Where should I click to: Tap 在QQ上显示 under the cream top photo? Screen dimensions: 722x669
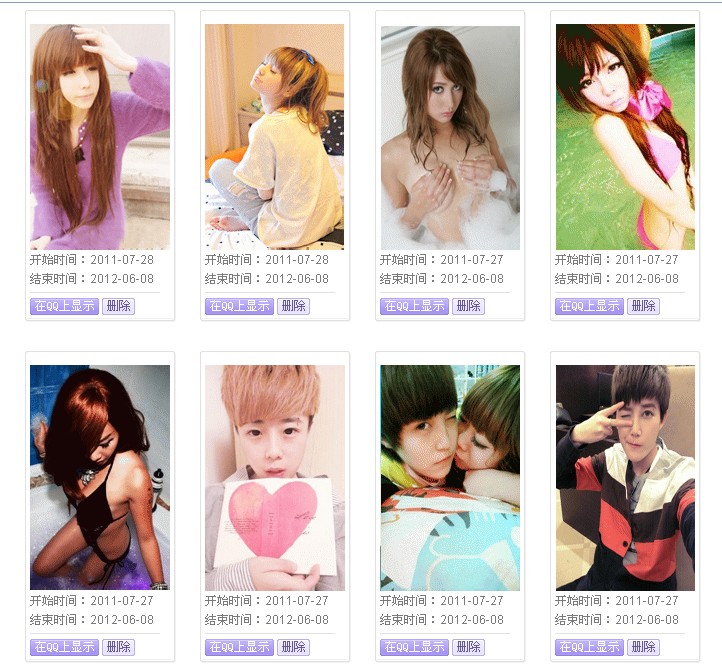pos(239,306)
